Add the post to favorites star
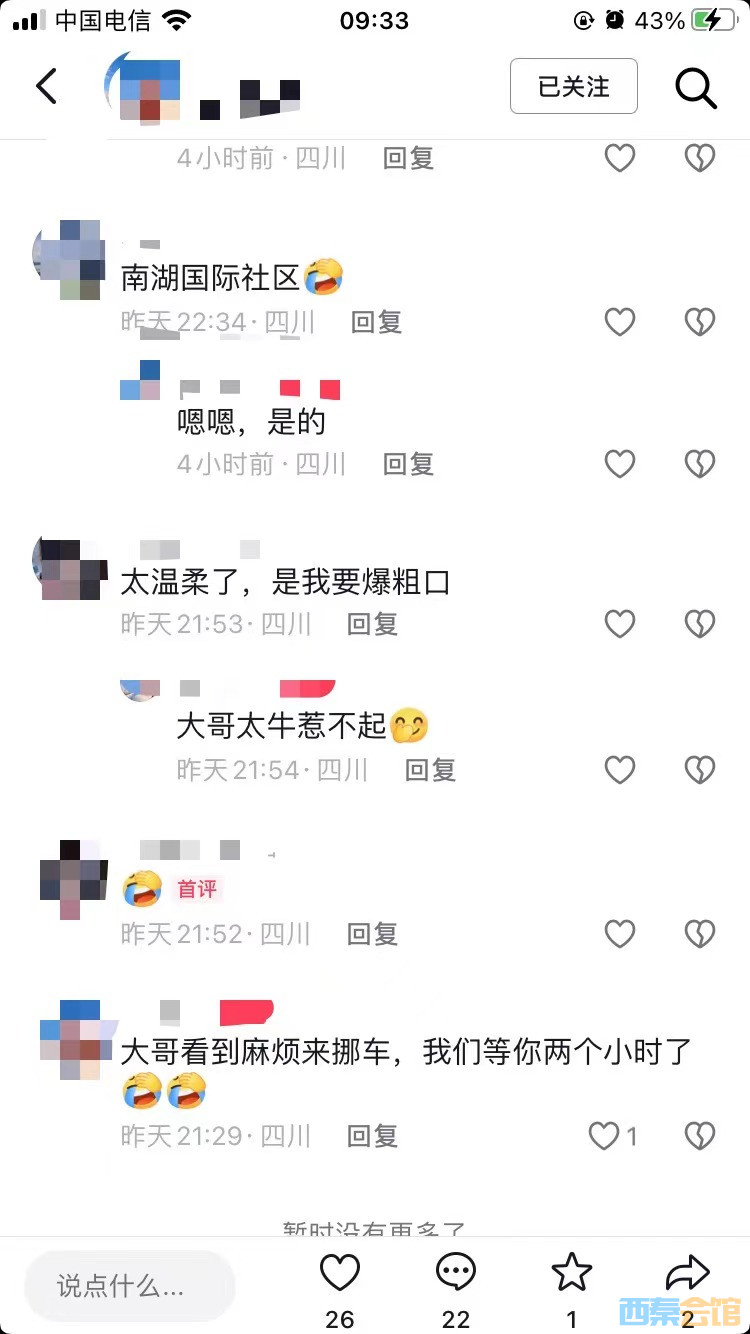This screenshot has height=1334, width=750. point(572,1274)
